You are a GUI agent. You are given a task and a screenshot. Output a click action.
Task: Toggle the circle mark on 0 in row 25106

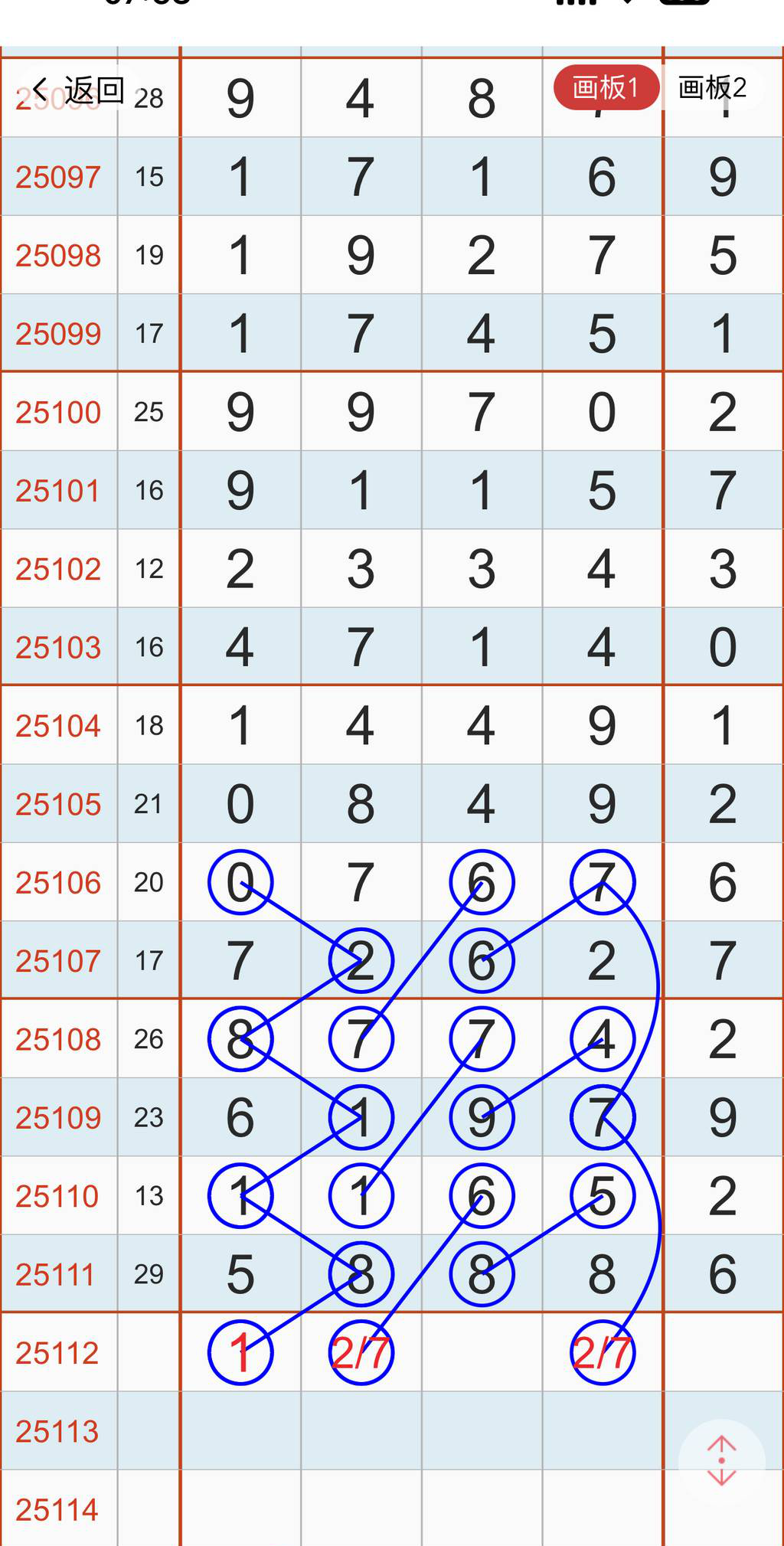click(x=240, y=882)
